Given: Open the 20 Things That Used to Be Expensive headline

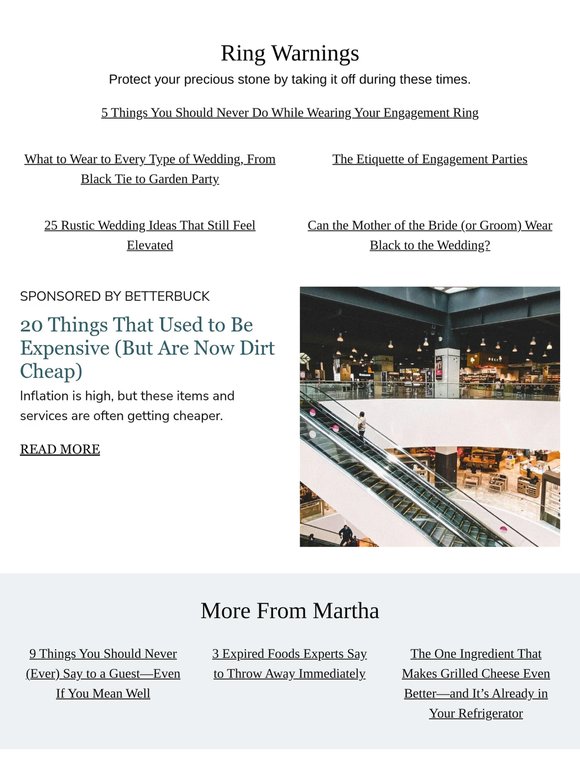Looking at the screenshot, I should click(x=147, y=348).
